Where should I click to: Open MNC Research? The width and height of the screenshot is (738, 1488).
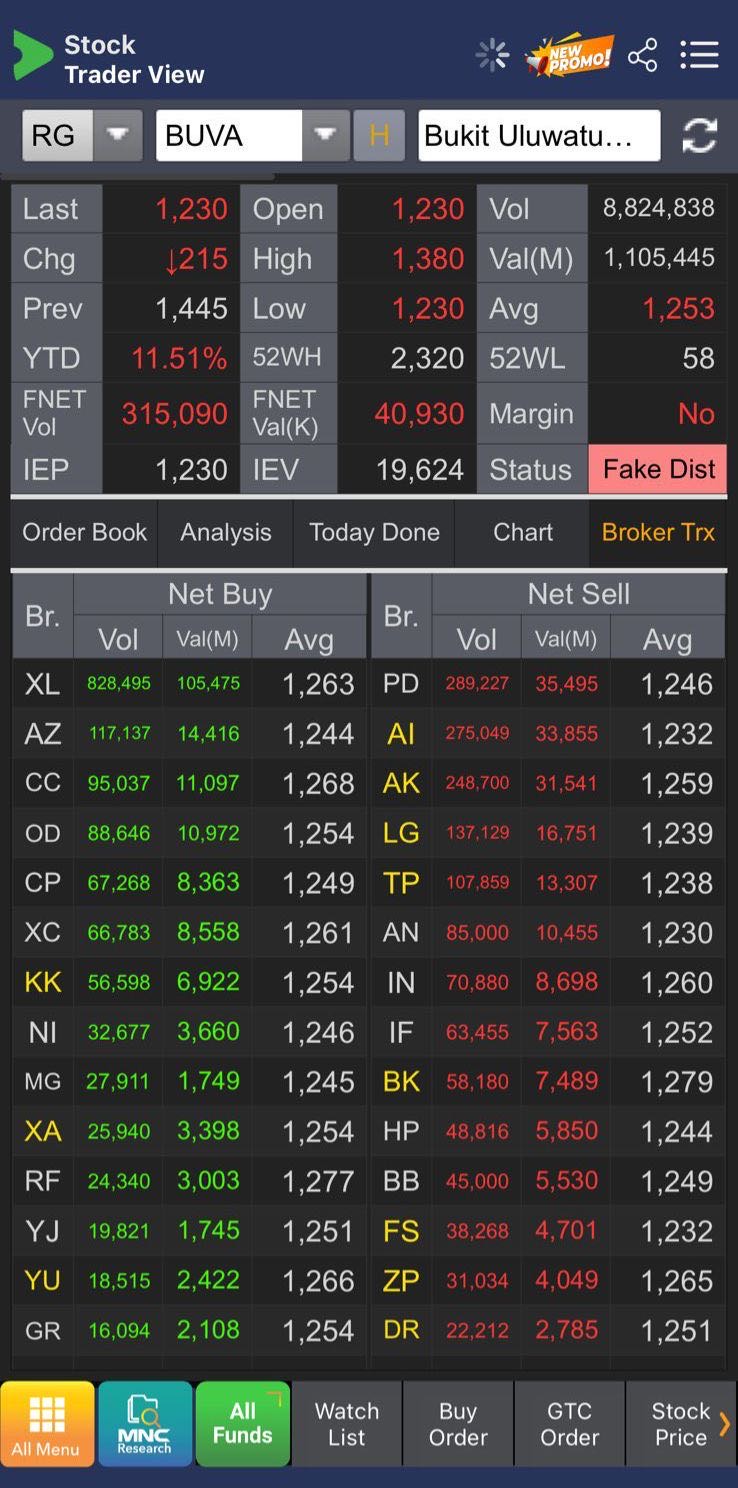coord(145,1424)
